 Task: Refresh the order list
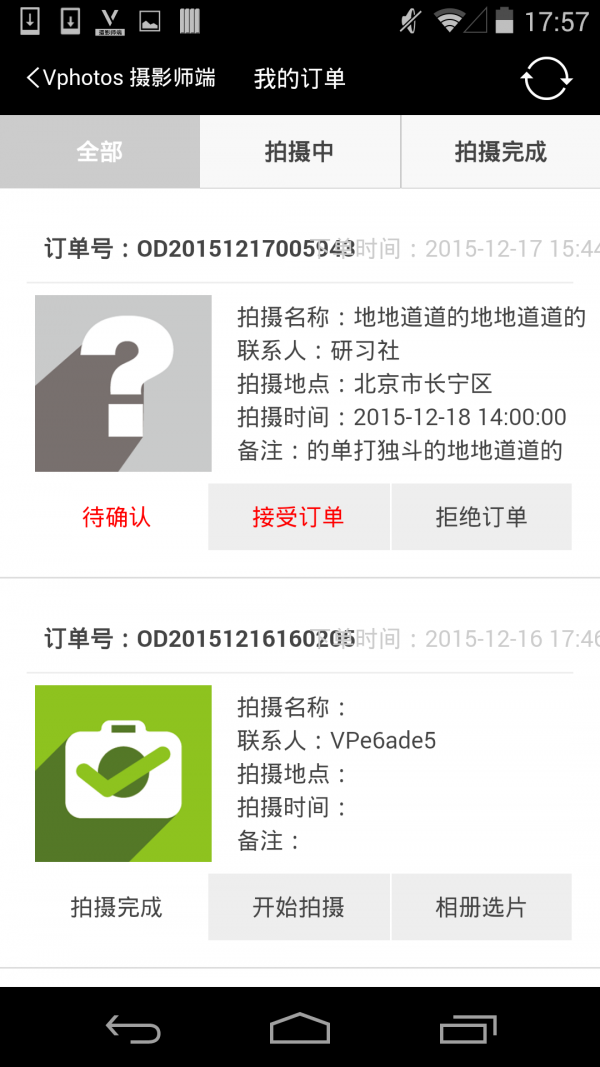pos(546,78)
